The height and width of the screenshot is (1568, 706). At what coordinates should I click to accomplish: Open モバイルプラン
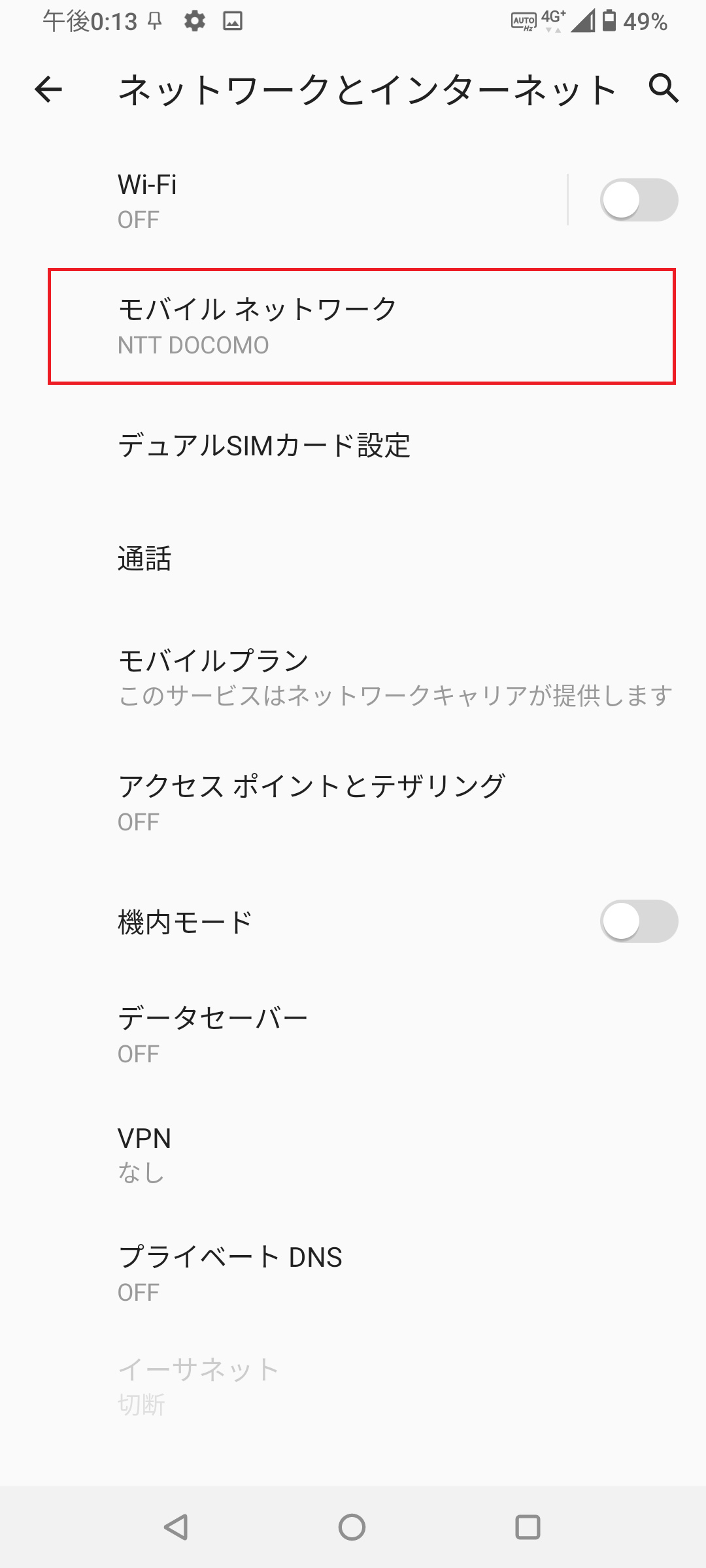pyautogui.click(x=353, y=677)
